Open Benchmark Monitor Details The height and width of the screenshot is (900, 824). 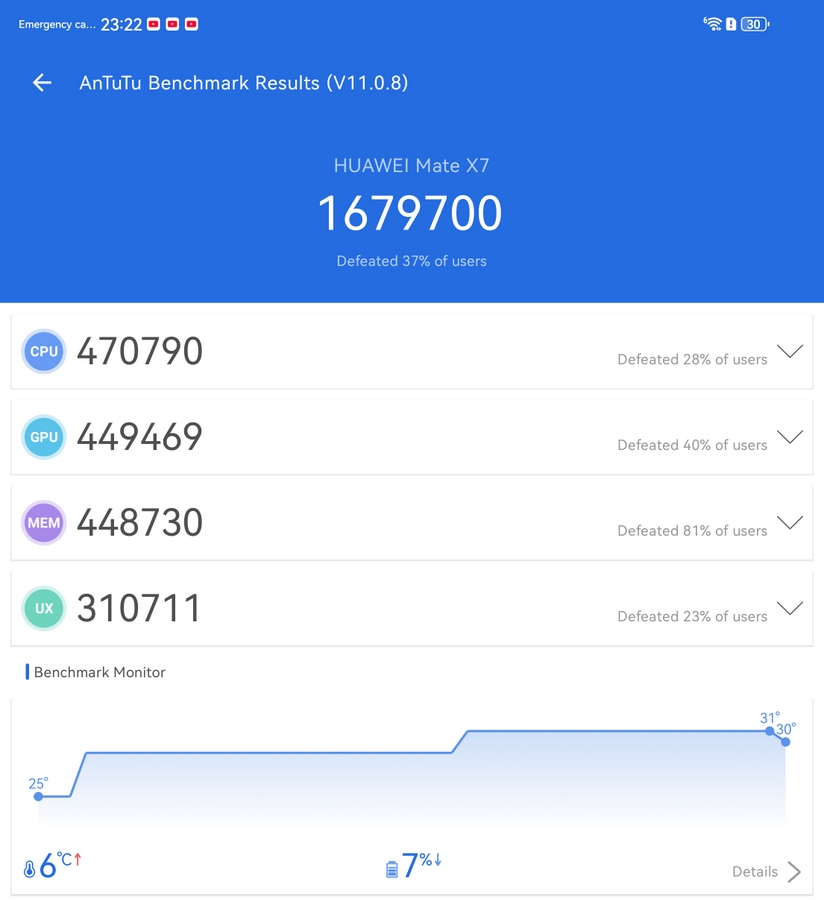pos(766,872)
